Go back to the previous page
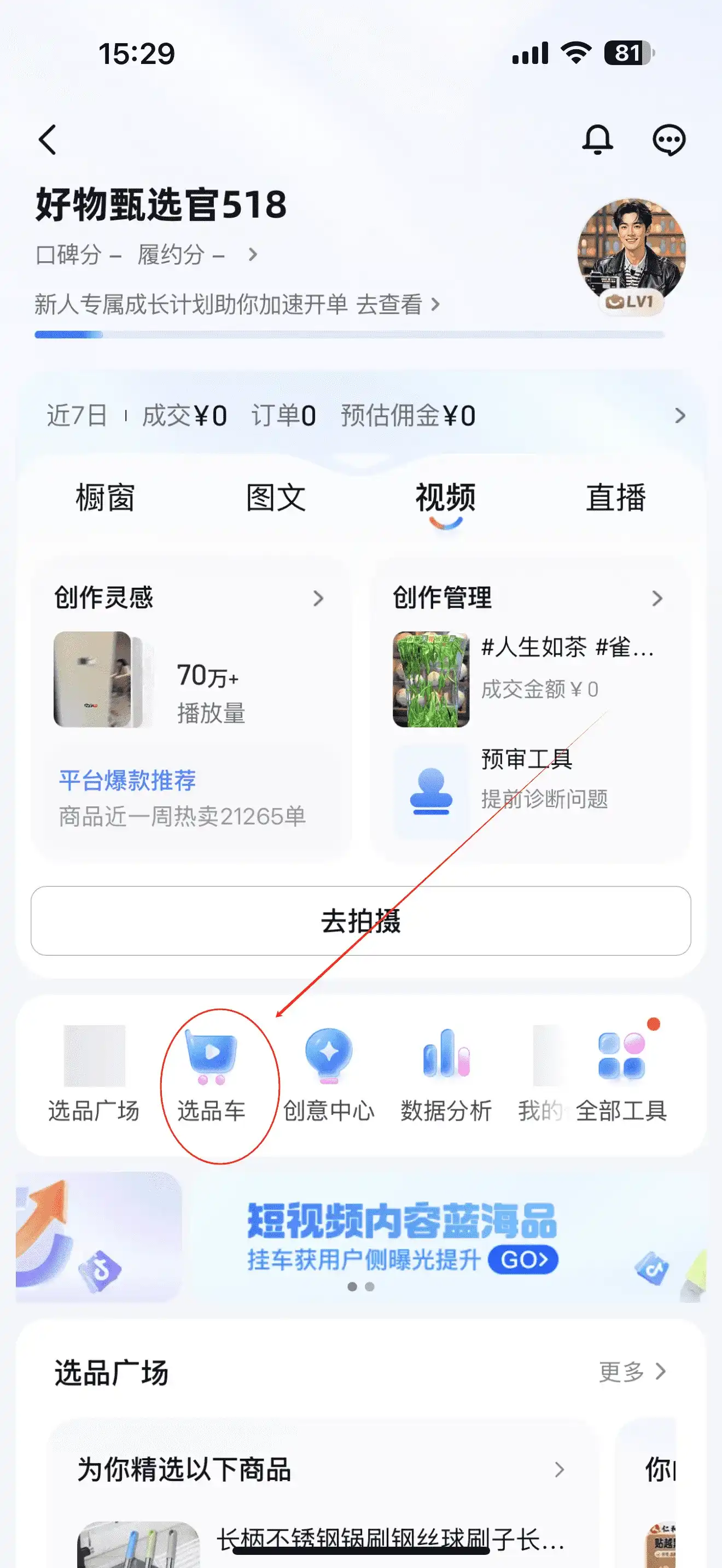The height and width of the screenshot is (1568, 722). click(x=48, y=140)
